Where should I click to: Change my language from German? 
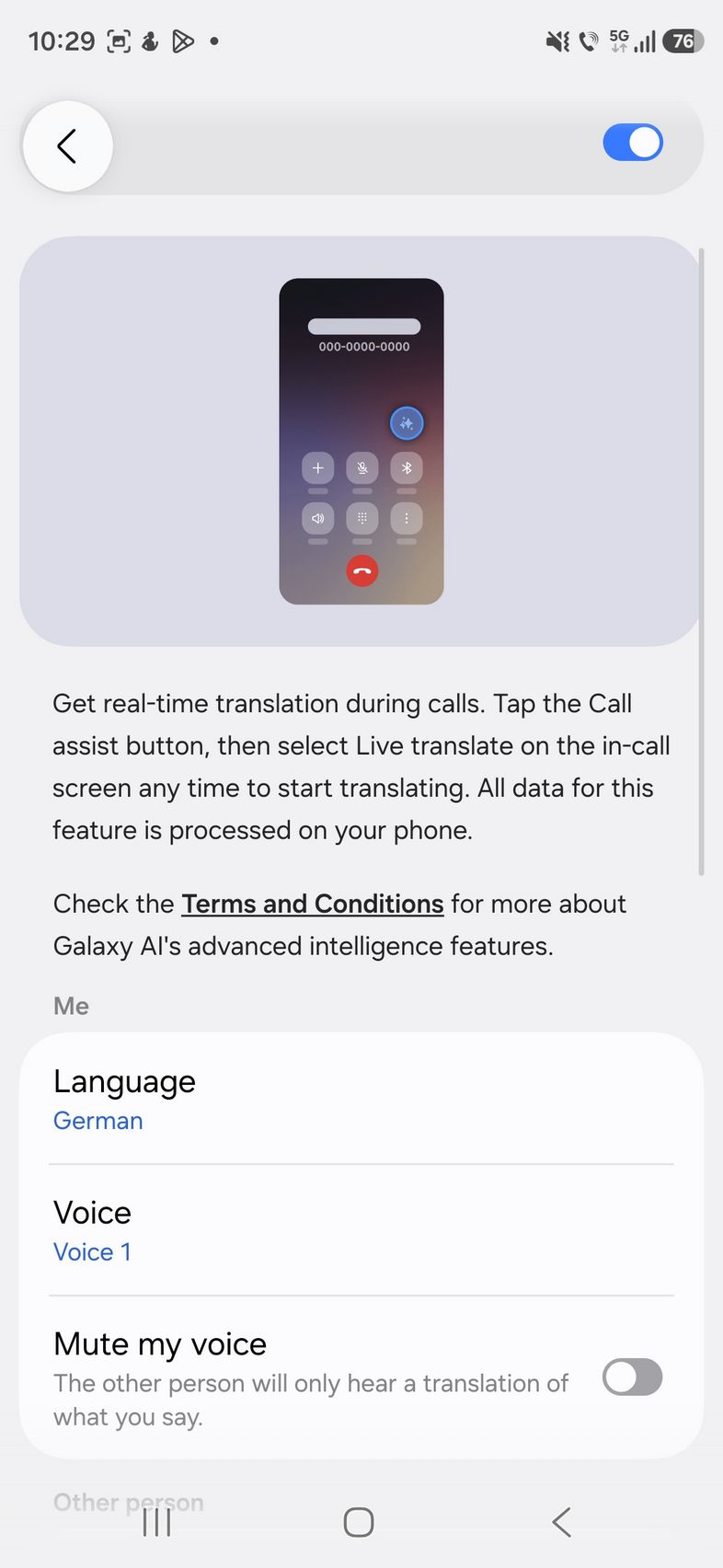pos(361,1099)
